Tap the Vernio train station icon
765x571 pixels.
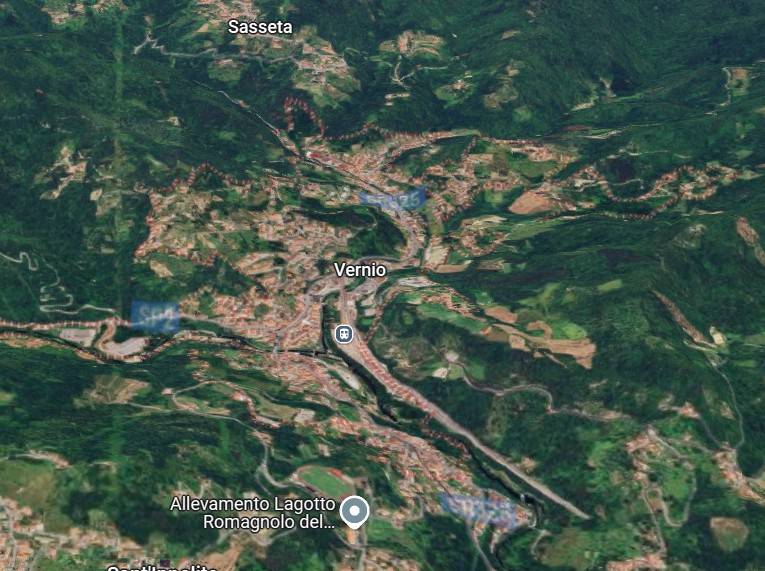343,333
